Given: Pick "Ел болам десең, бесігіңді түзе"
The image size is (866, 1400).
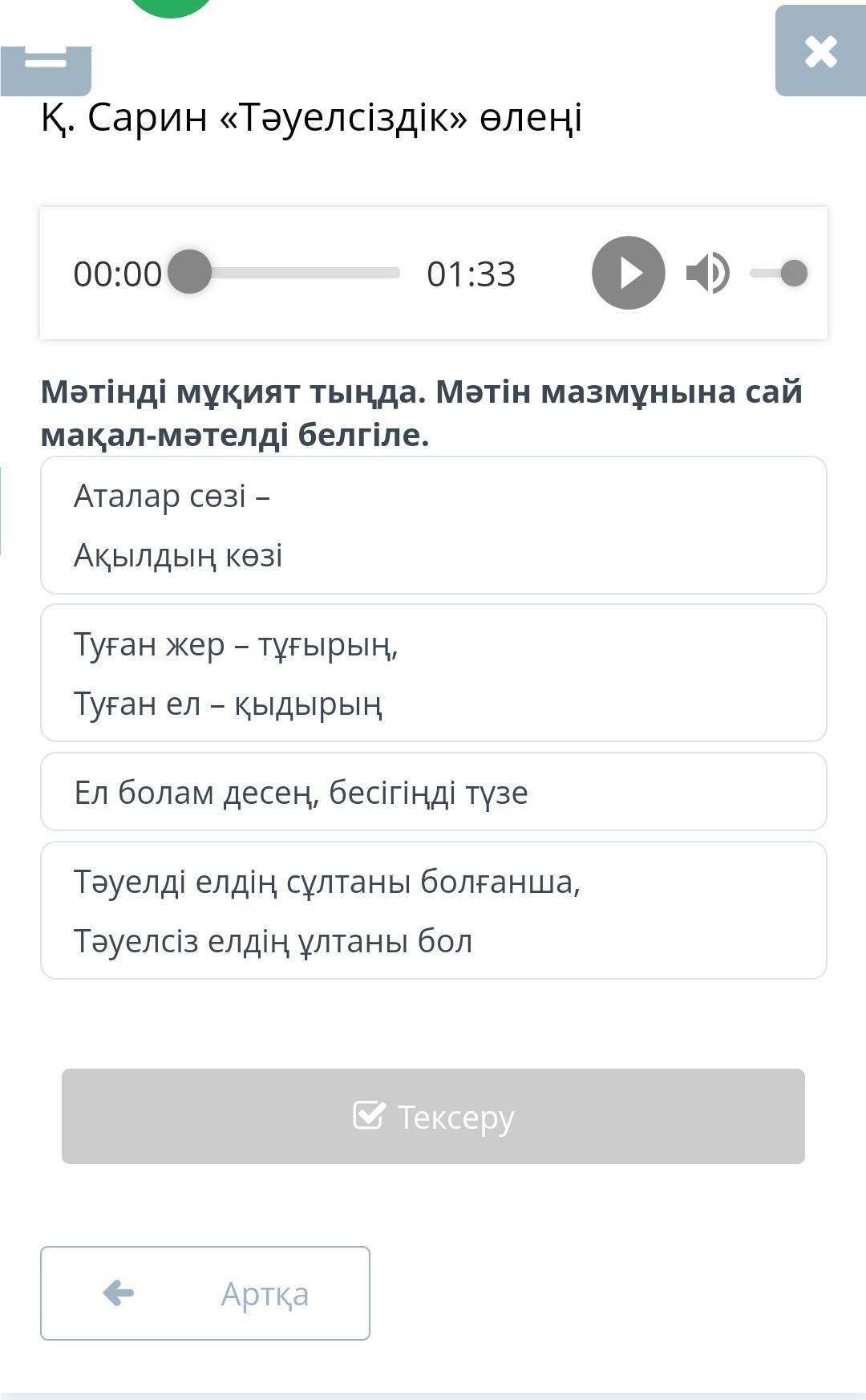Looking at the screenshot, I should (434, 792).
